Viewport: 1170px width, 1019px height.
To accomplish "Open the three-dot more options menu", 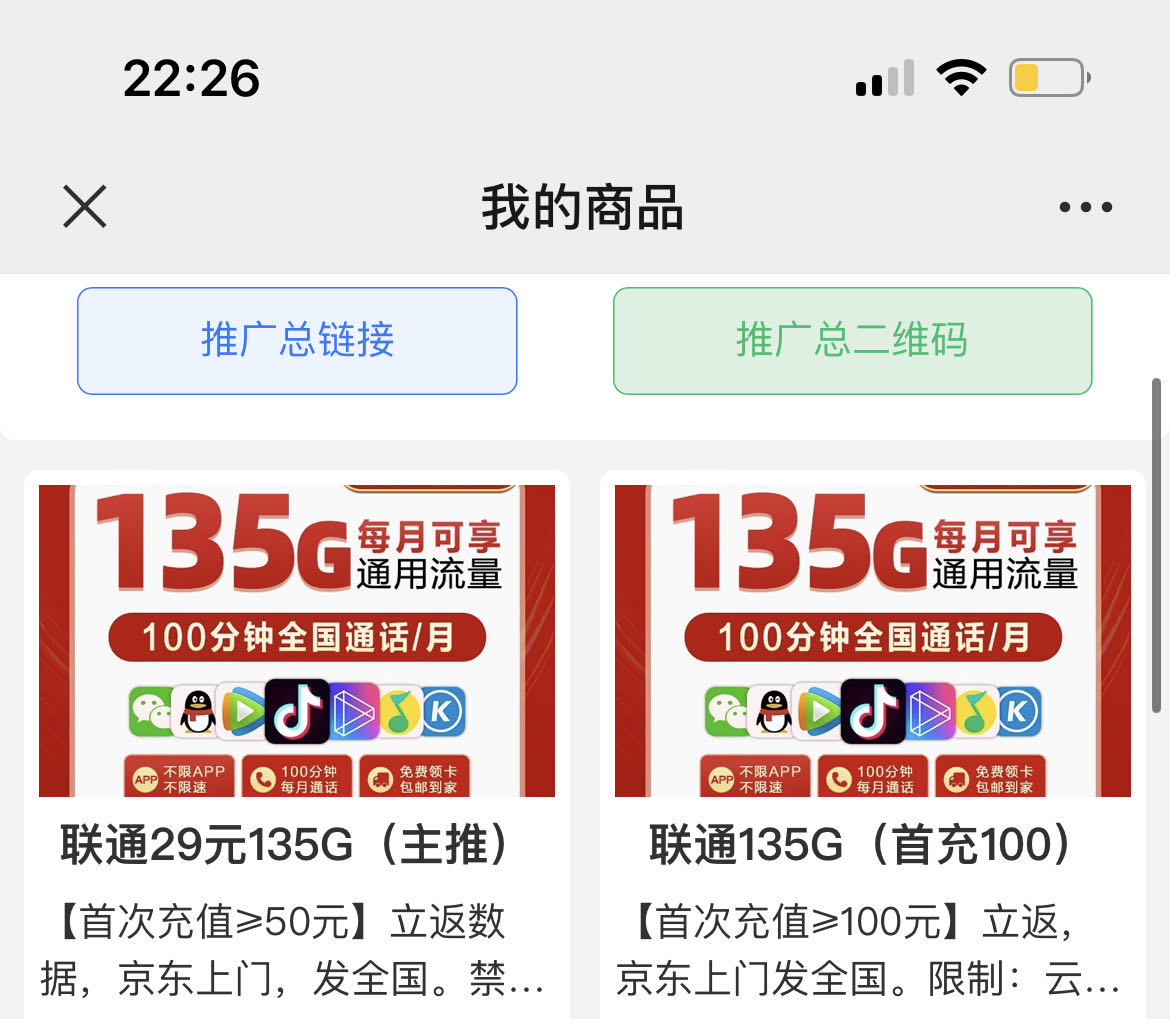I will pos(1085,208).
